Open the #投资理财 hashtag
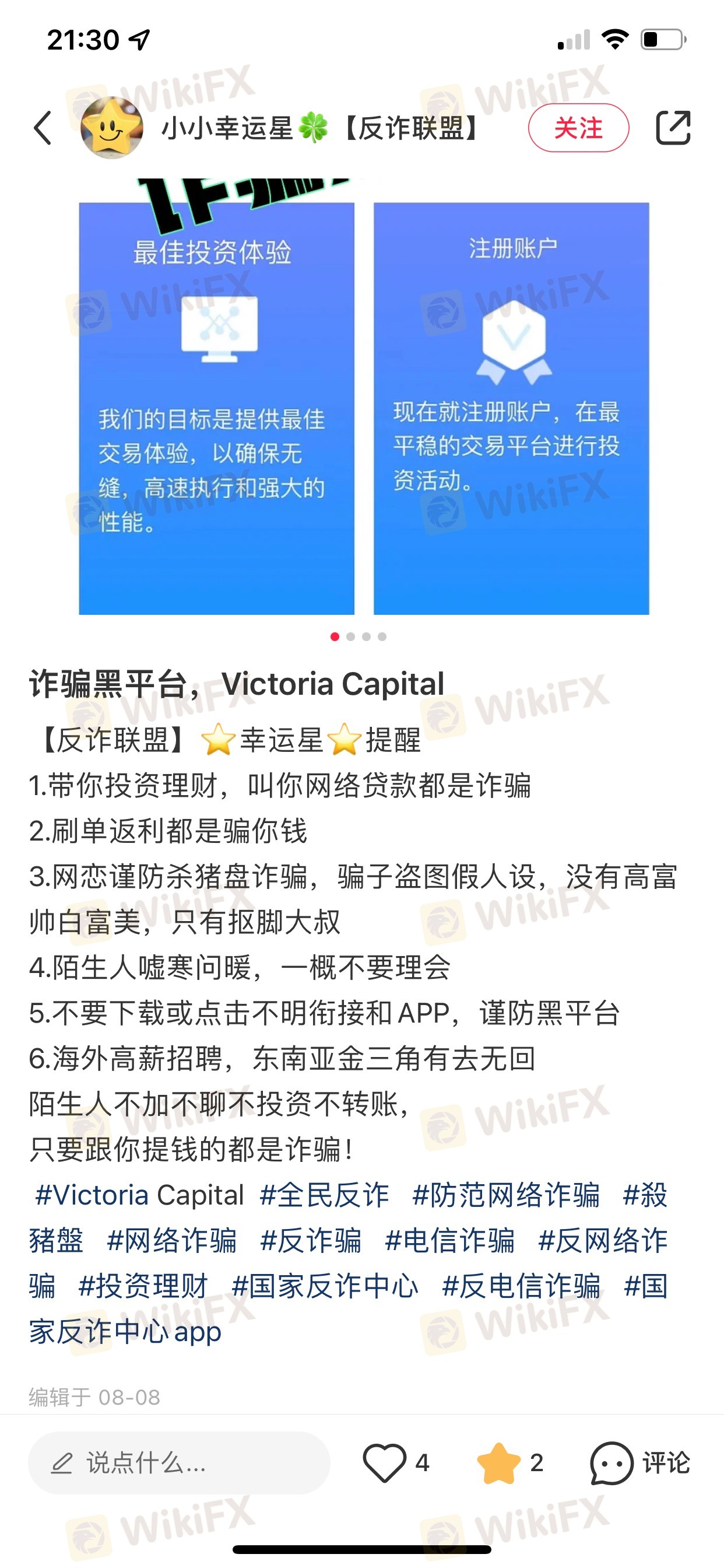Screen dimensions: 724x1568 pos(143,1286)
